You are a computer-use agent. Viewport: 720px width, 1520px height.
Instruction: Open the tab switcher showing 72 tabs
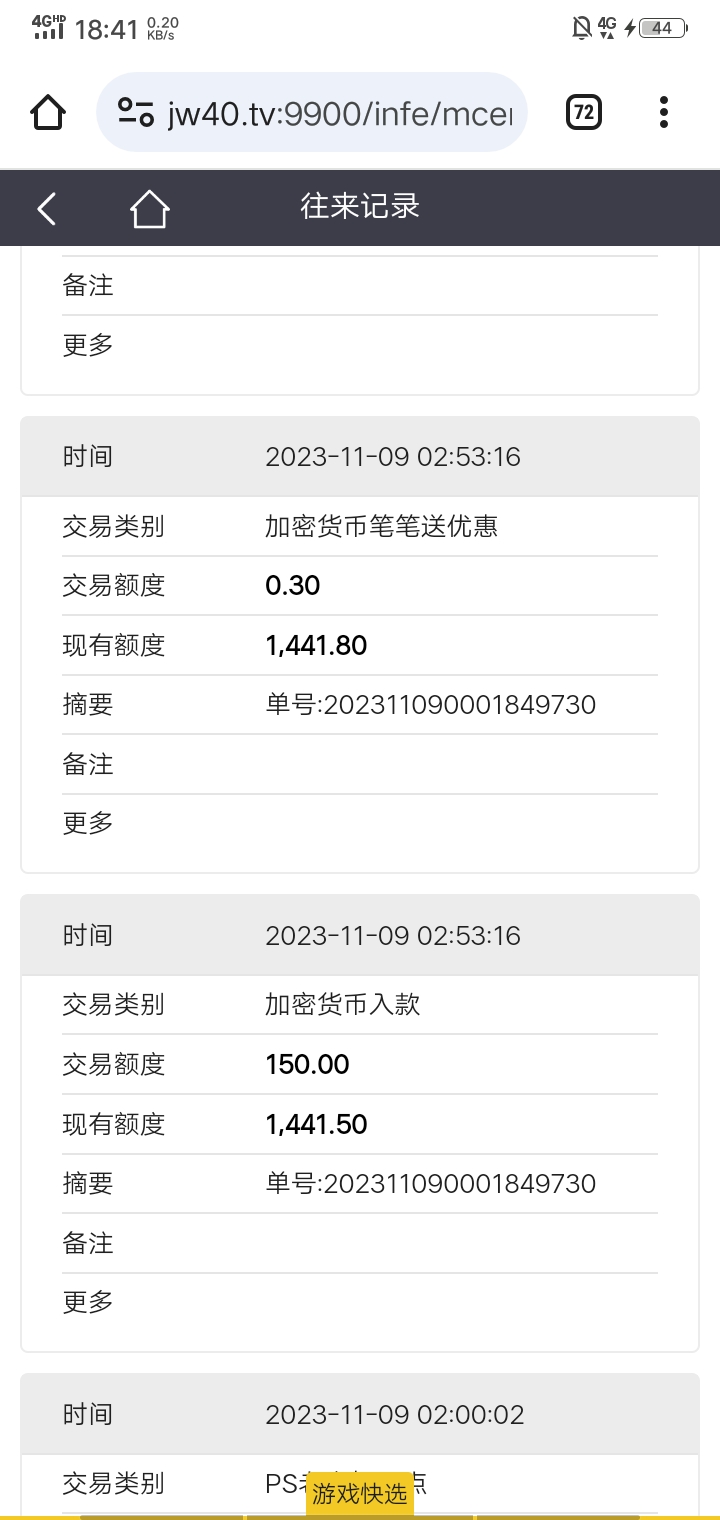coord(584,112)
